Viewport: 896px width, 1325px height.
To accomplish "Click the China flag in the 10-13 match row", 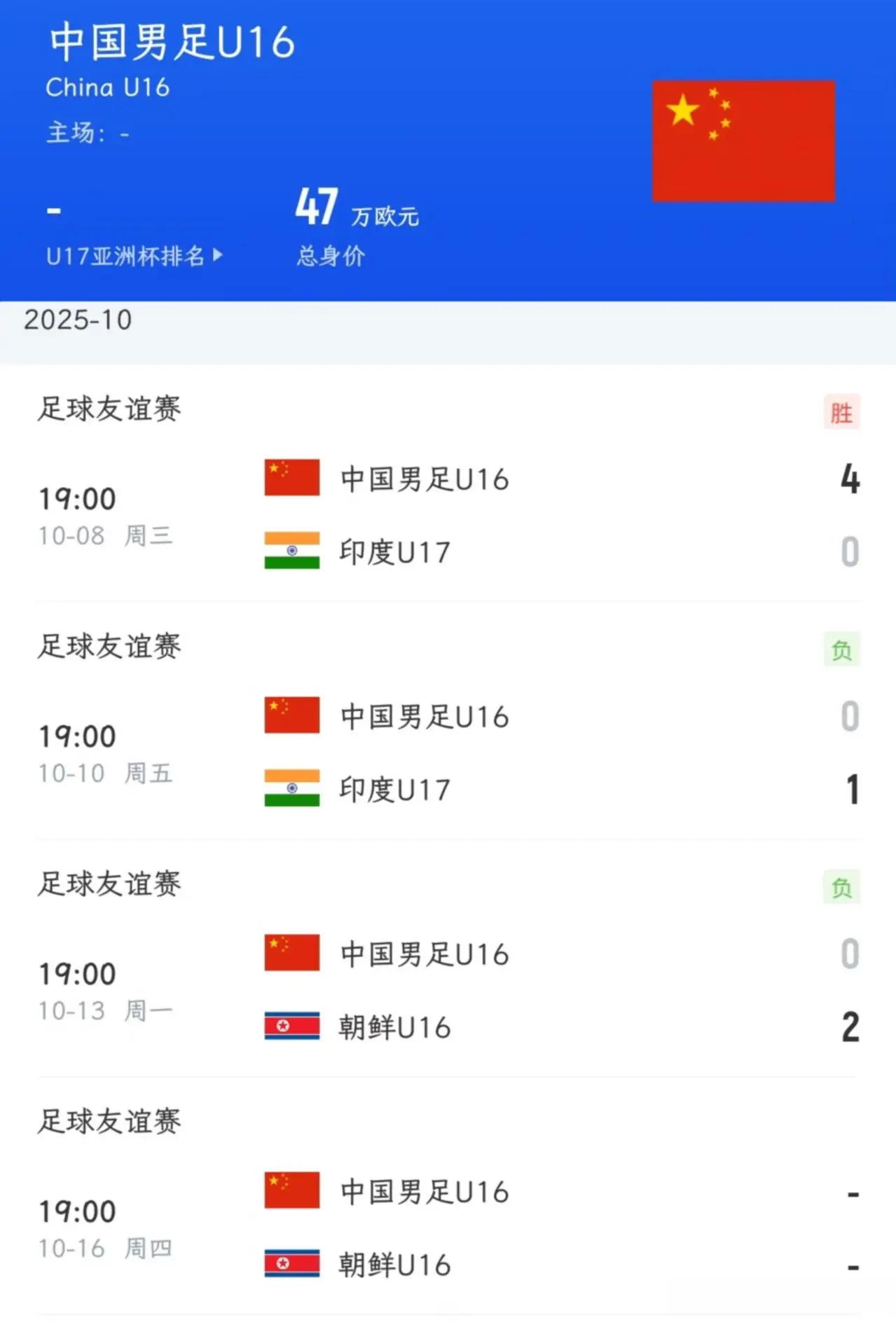I will pos(291,952).
